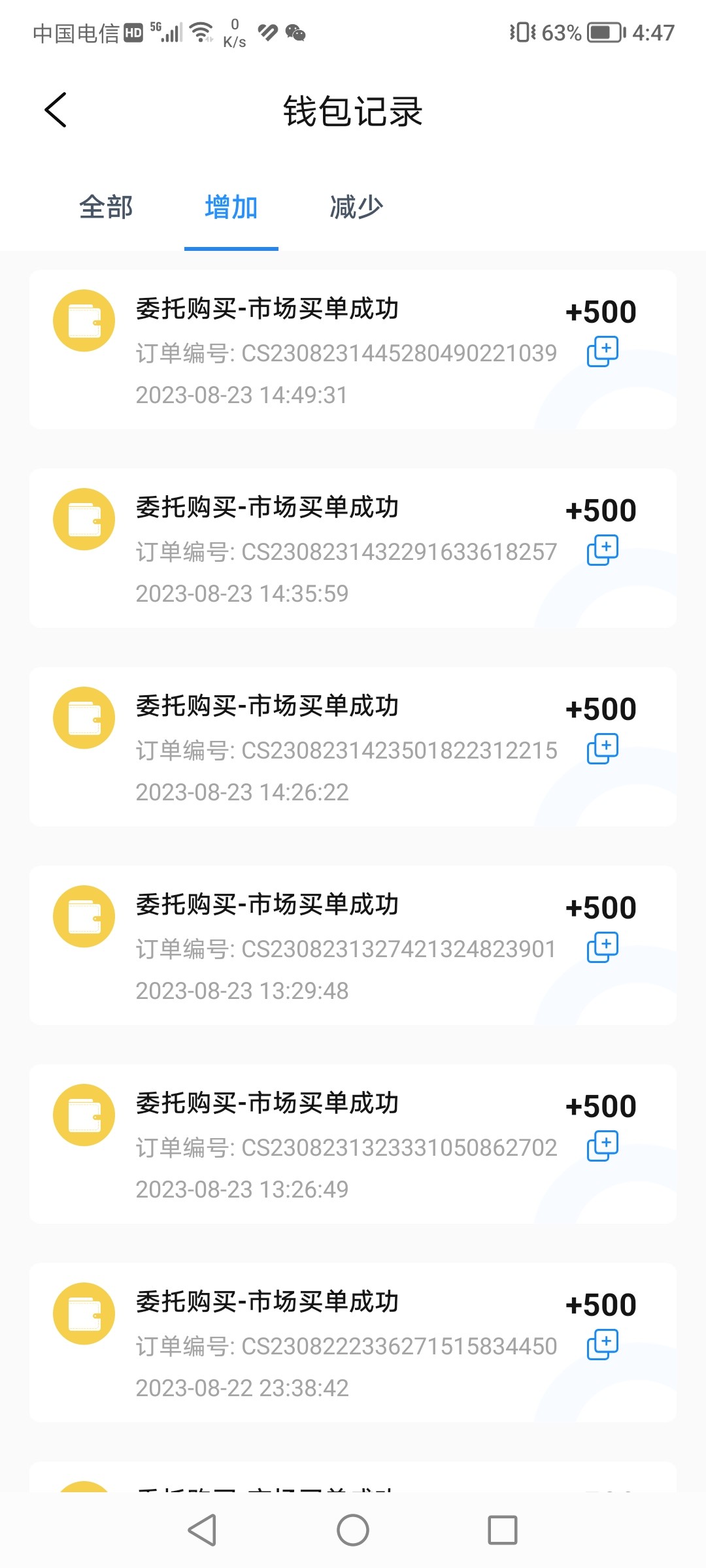This screenshot has width=706, height=1568.
Task: Switch to the 减少 tab
Action: [356, 208]
